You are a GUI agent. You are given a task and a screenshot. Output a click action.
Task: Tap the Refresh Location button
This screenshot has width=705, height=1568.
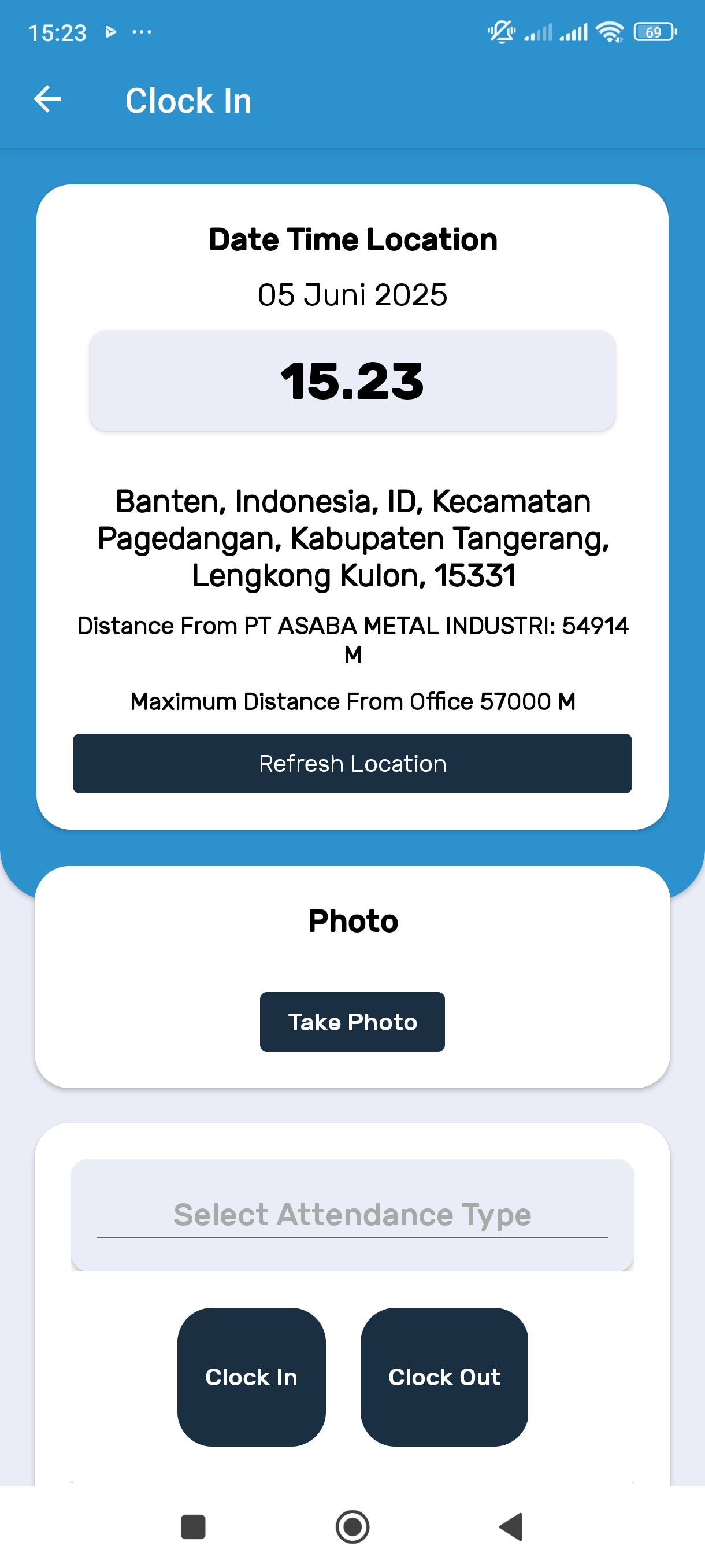[x=352, y=763]
